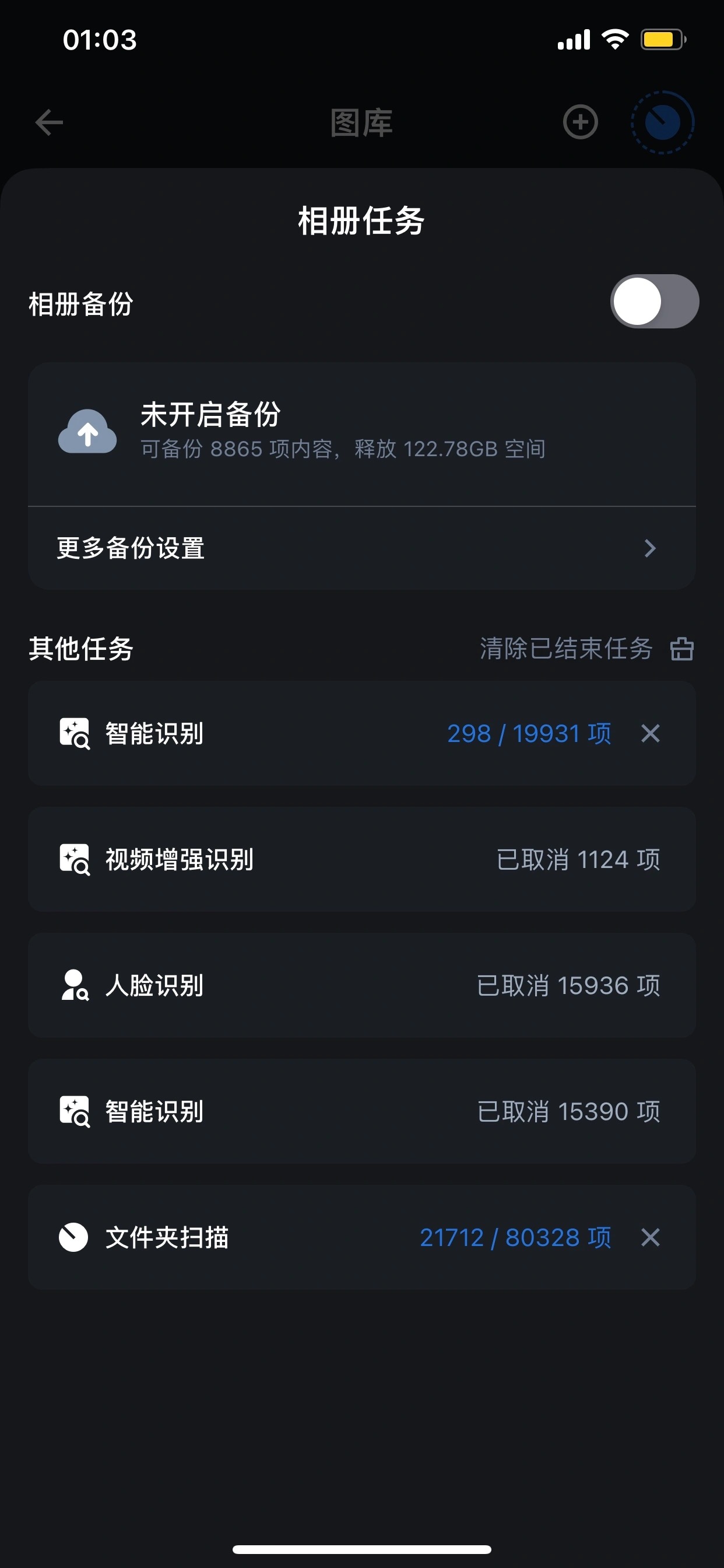The width and height of the screenshot is (724, 1568).
Task: Click the 视频增强识别 task icon
Action: [x=74, y=859]
